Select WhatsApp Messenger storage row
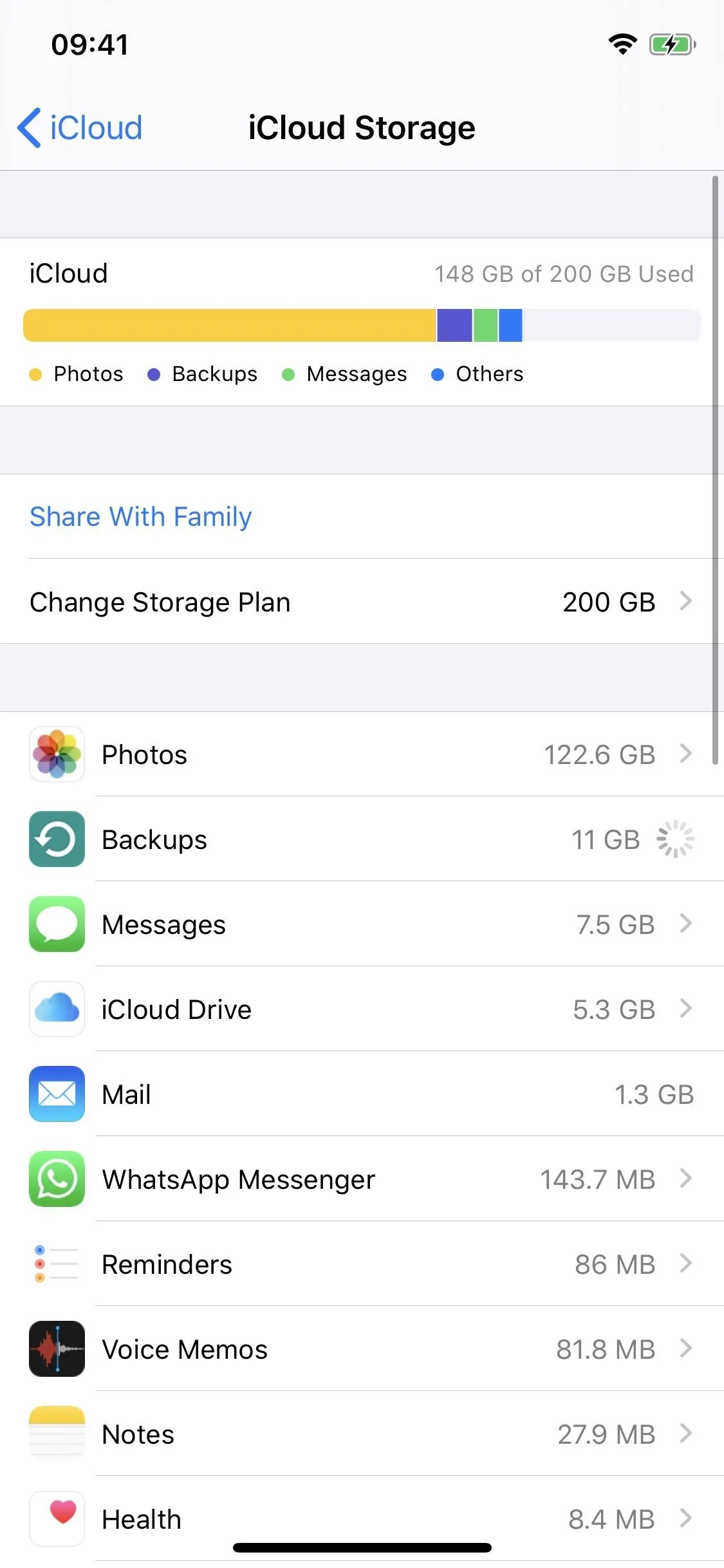724x1568 pixels. (x=360, y=1179)
